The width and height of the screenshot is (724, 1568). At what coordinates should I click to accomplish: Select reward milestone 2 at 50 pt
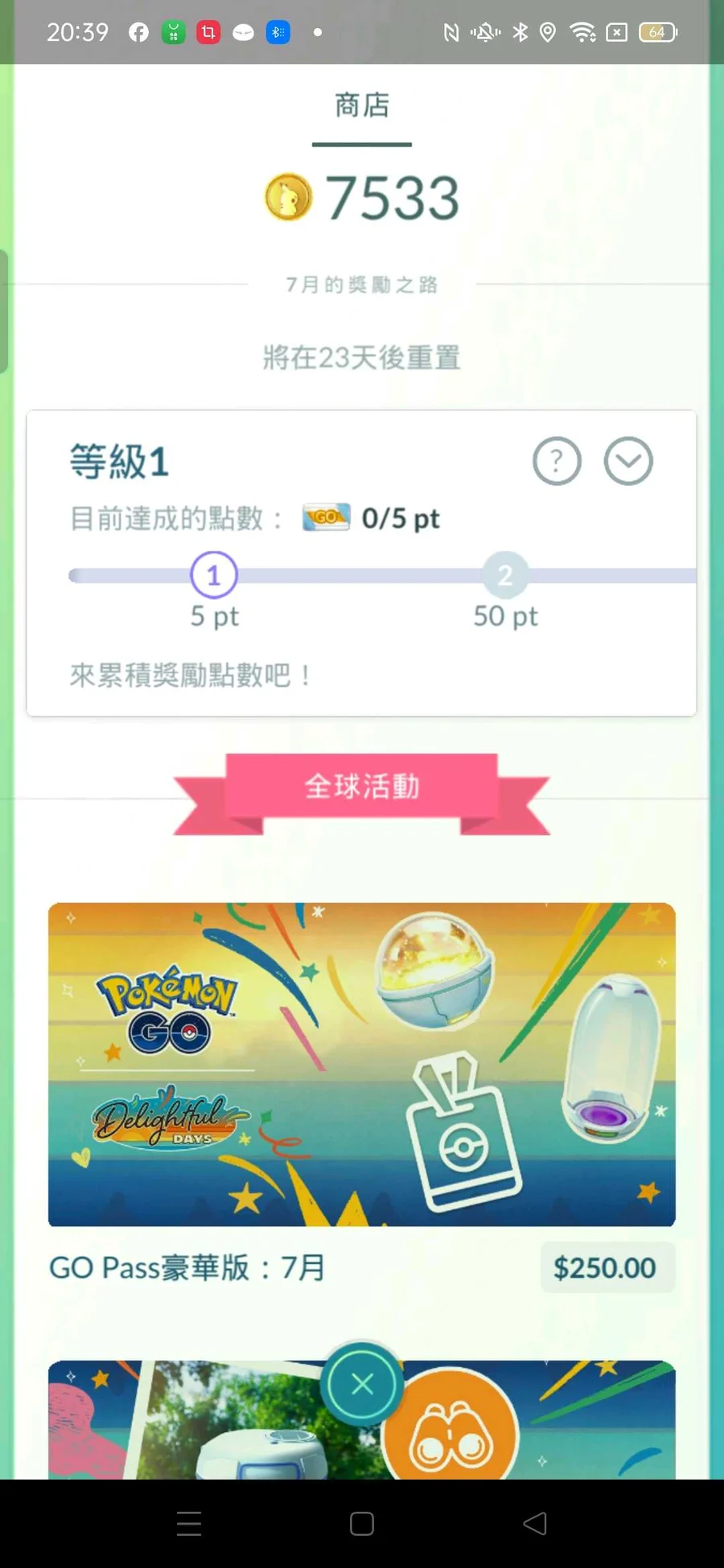pyautogui.click(x=505, y=575)
